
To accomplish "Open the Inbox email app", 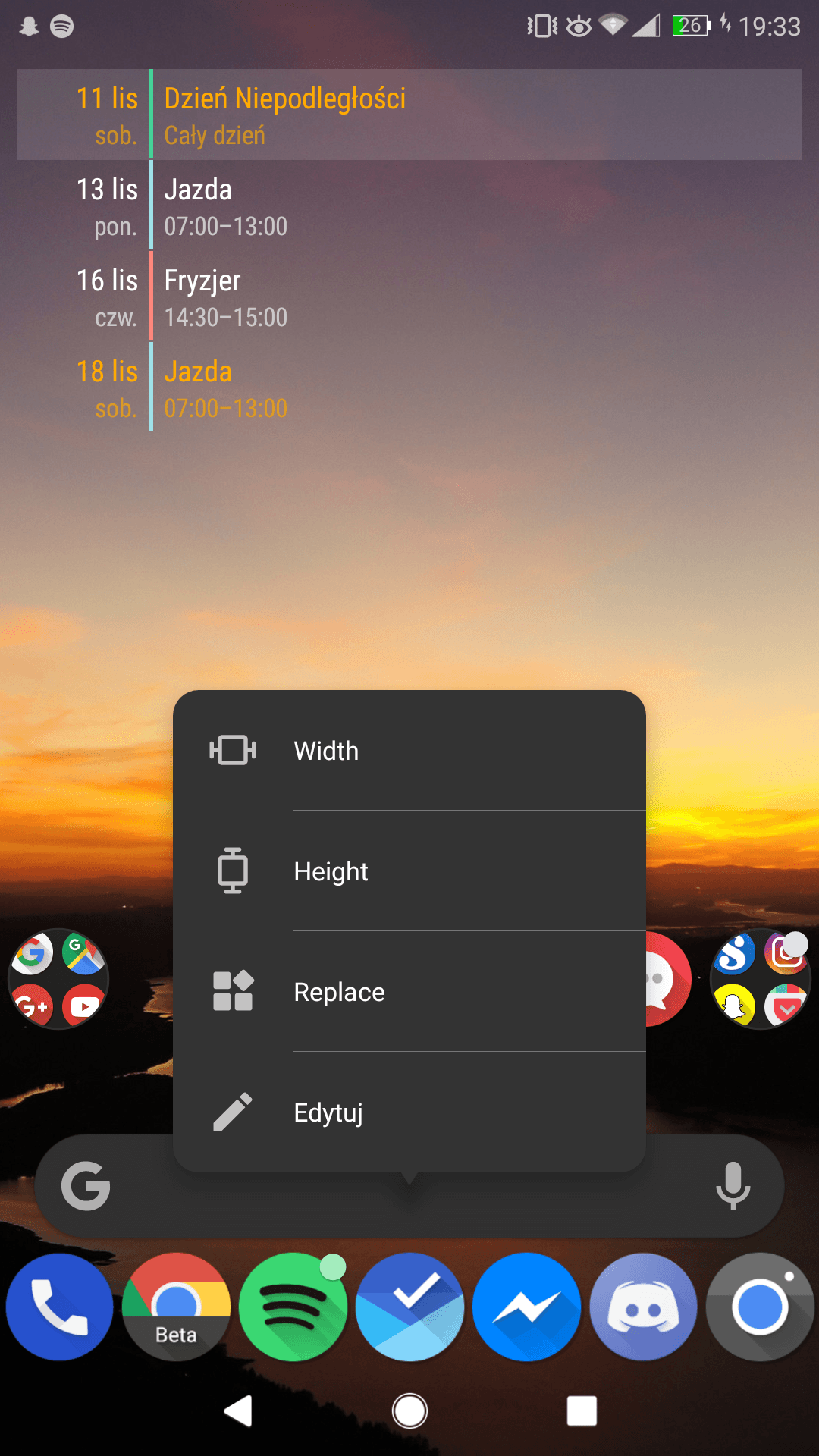I will tap(409, 1307).
